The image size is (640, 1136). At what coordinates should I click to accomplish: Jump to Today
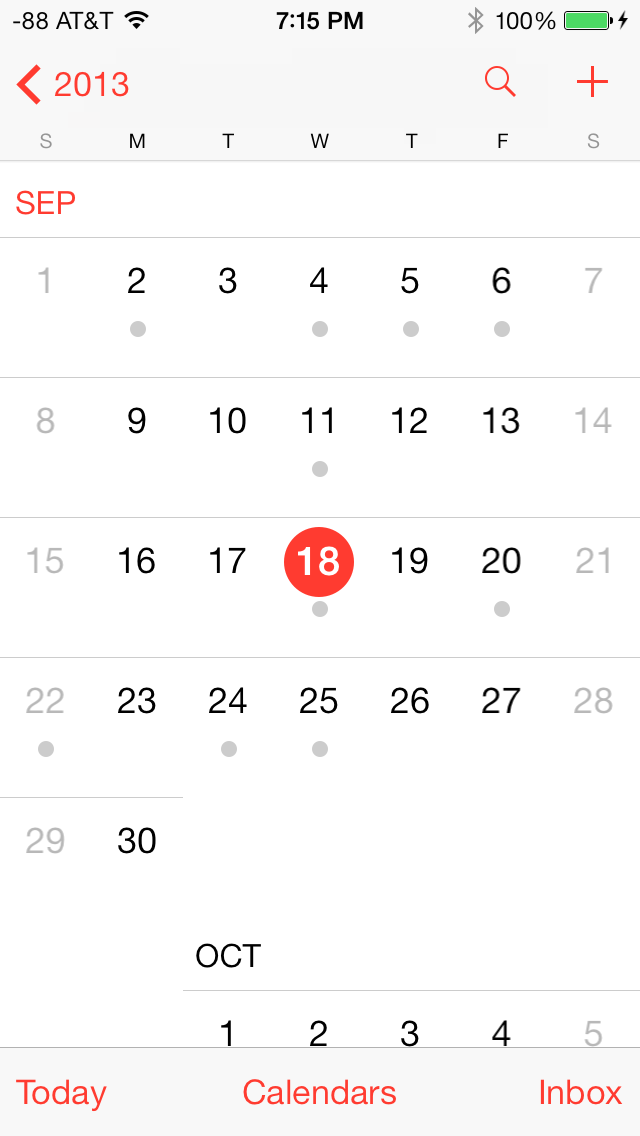pyautogui.click(x=61, y=1093)
